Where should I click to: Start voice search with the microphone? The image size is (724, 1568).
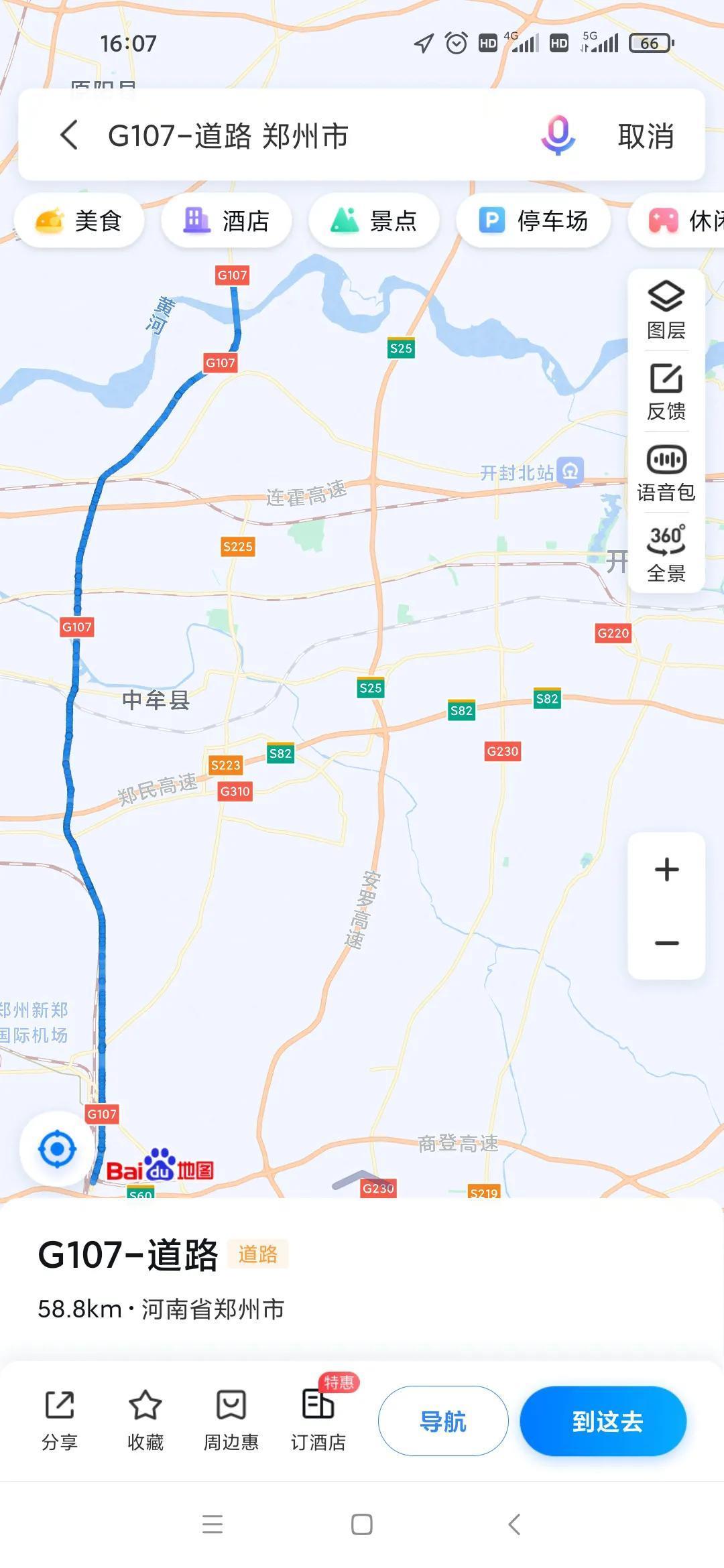558,135
